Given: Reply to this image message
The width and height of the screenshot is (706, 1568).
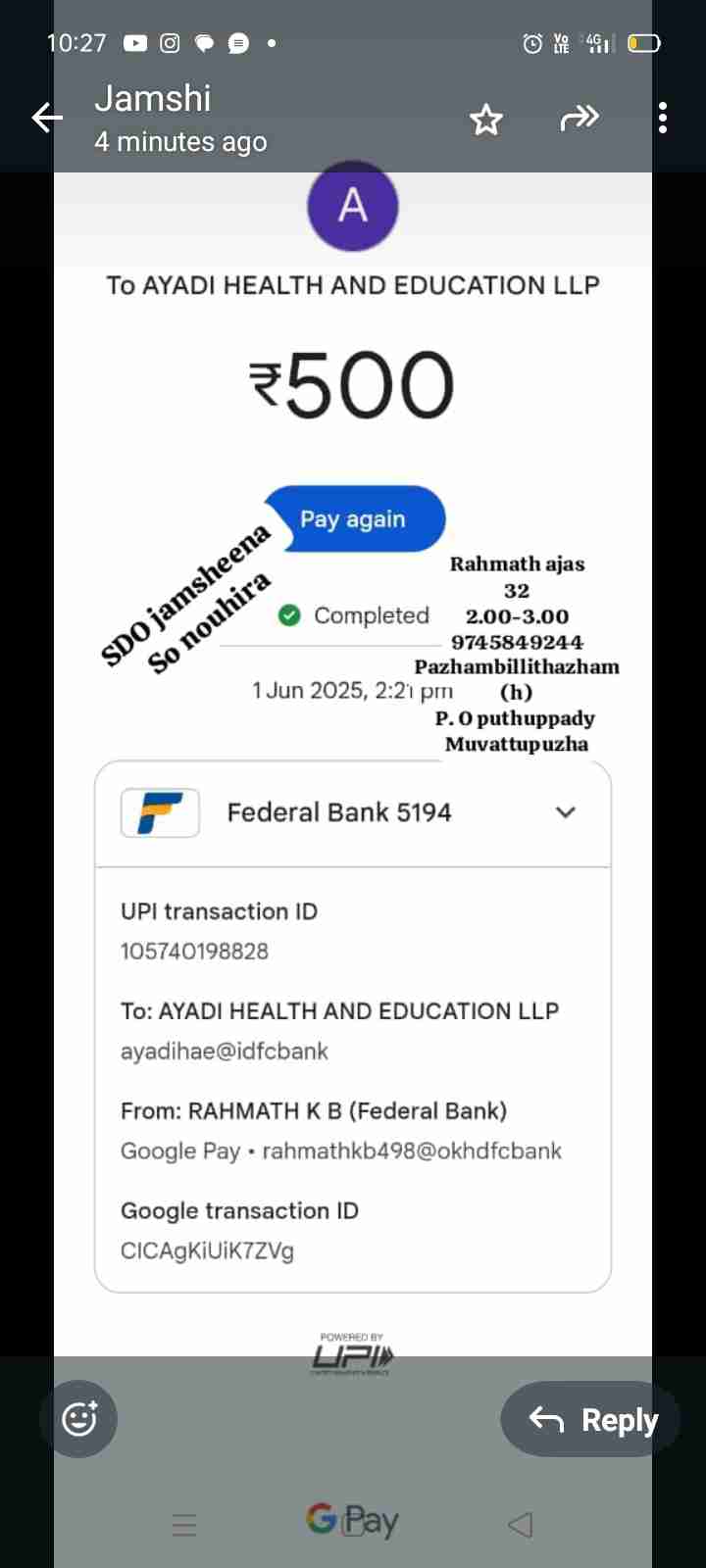Looking at the screenshot, I should [x=591, y=1419].
